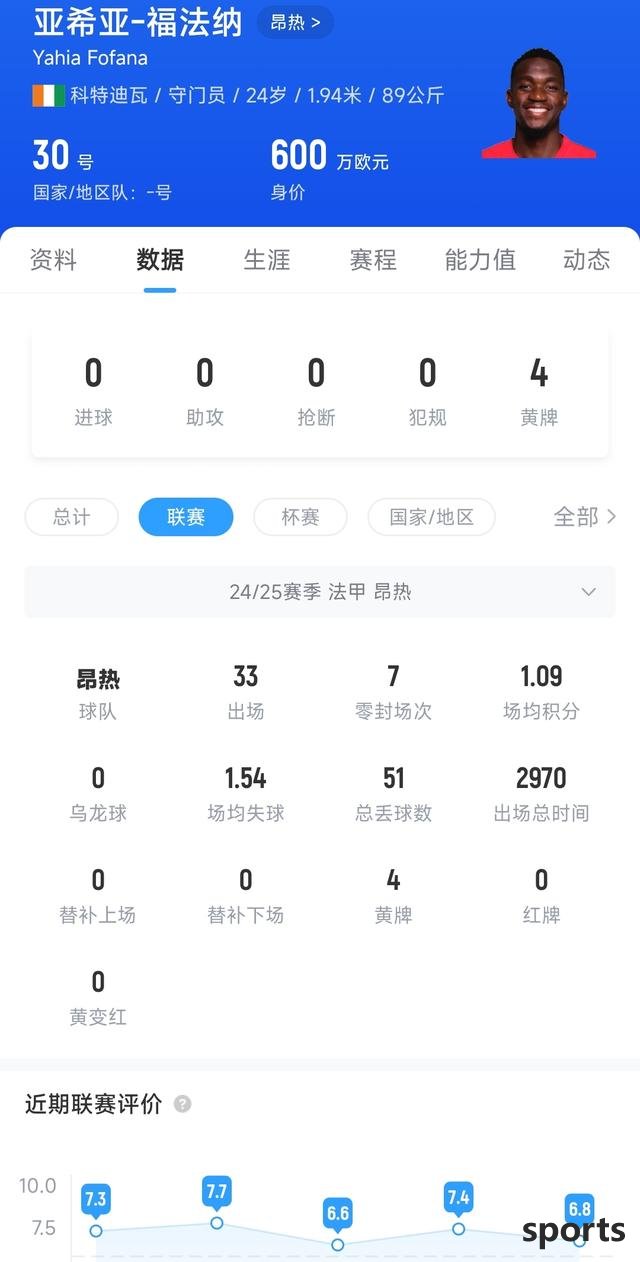Screen dimensions: 640x1262
Task: Expand the 24/25赛季 法甲 昂热 season dropdown
Action: (320, 592)
